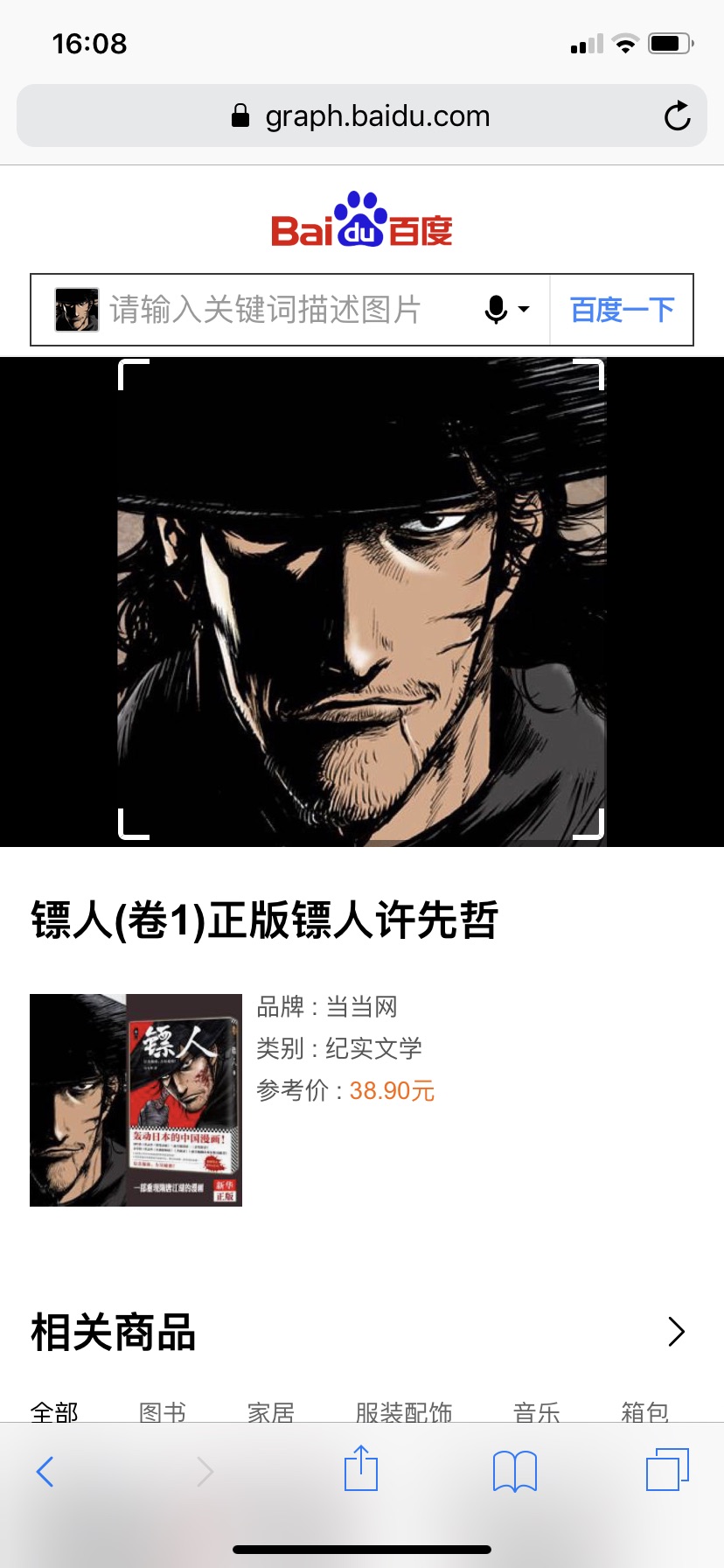Image resolution: width=724 pixels, height=1568 pixels.
Task: Open the small searched image thumbnail
Action: pyautogui.click(x=76, y=310)
